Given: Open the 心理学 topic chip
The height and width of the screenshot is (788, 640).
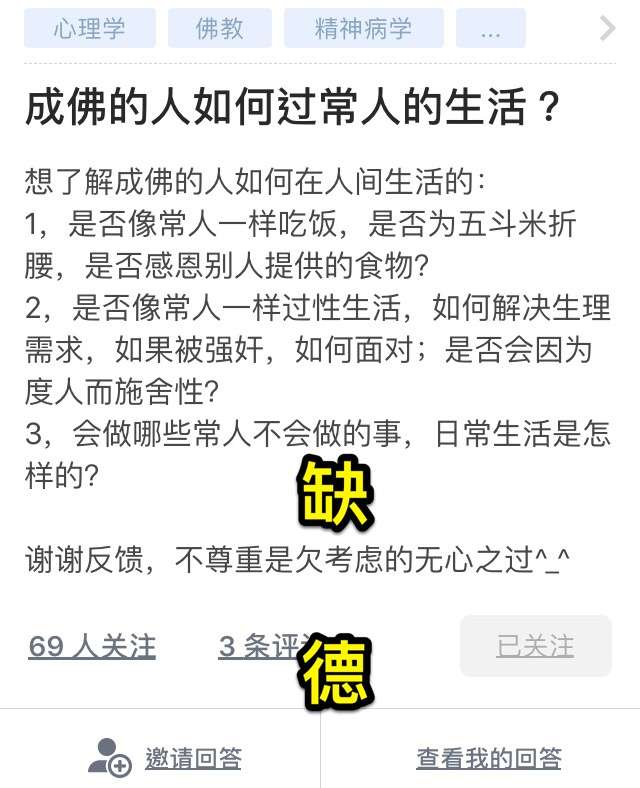Looking at the screenshot, I should (90, 28).
